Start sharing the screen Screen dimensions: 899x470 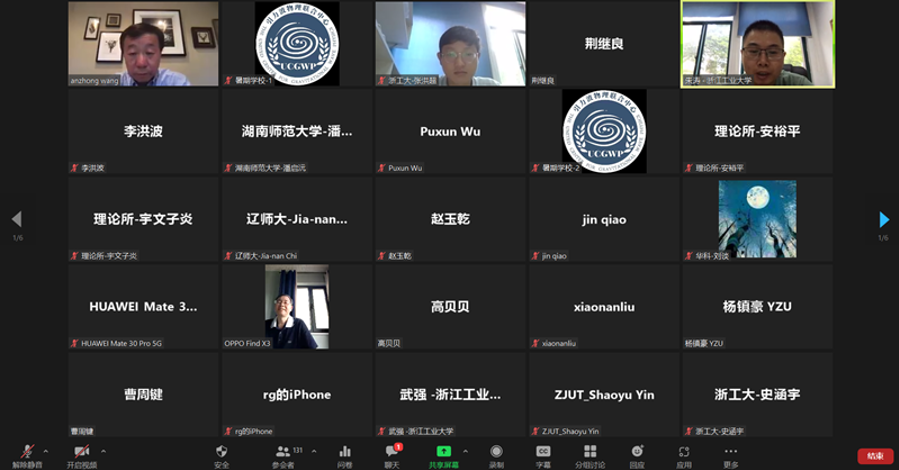pos(443,454)
